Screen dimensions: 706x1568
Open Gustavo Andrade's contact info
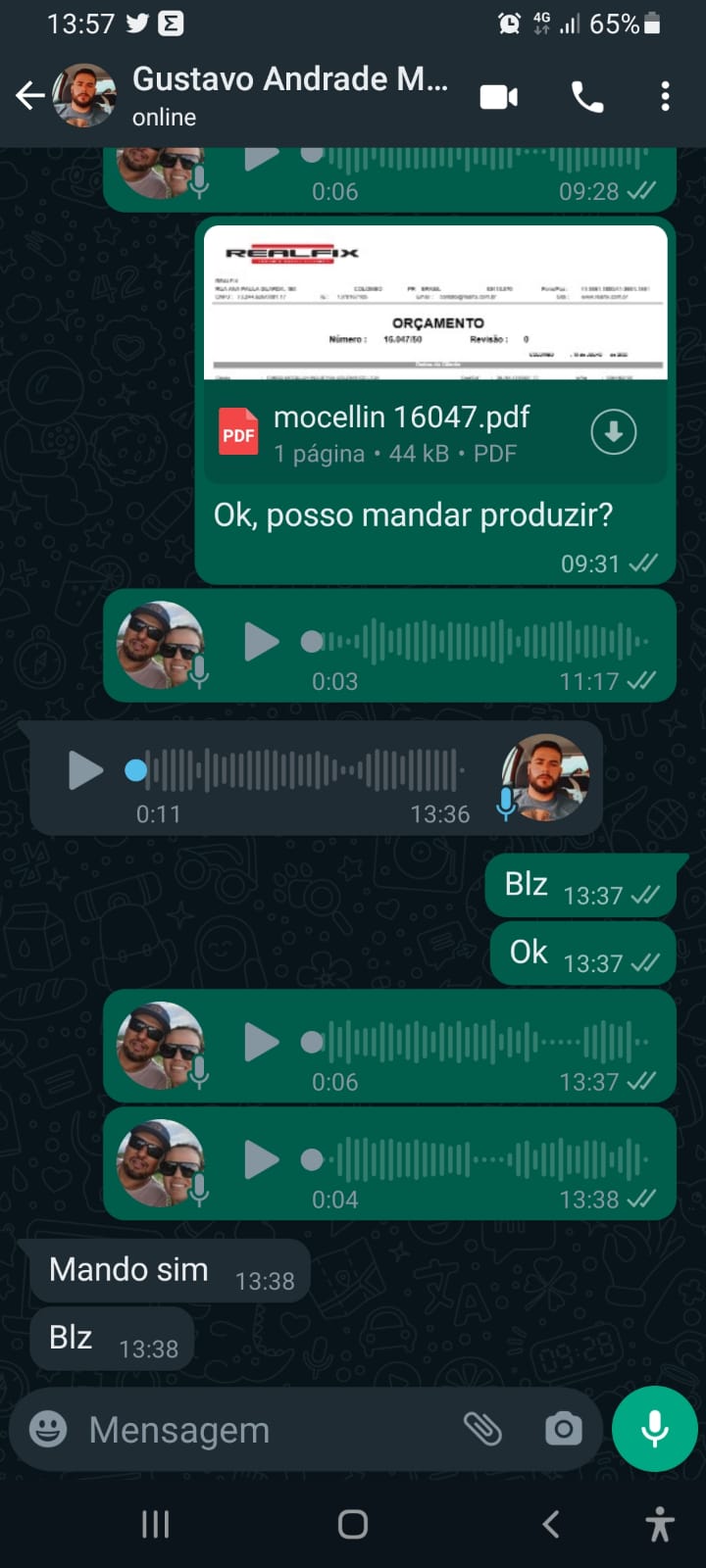pos(289,96)
